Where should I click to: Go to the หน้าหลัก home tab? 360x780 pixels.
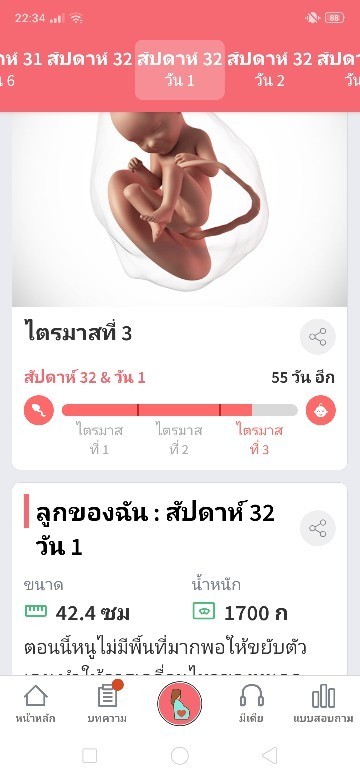tap(35, 703)
